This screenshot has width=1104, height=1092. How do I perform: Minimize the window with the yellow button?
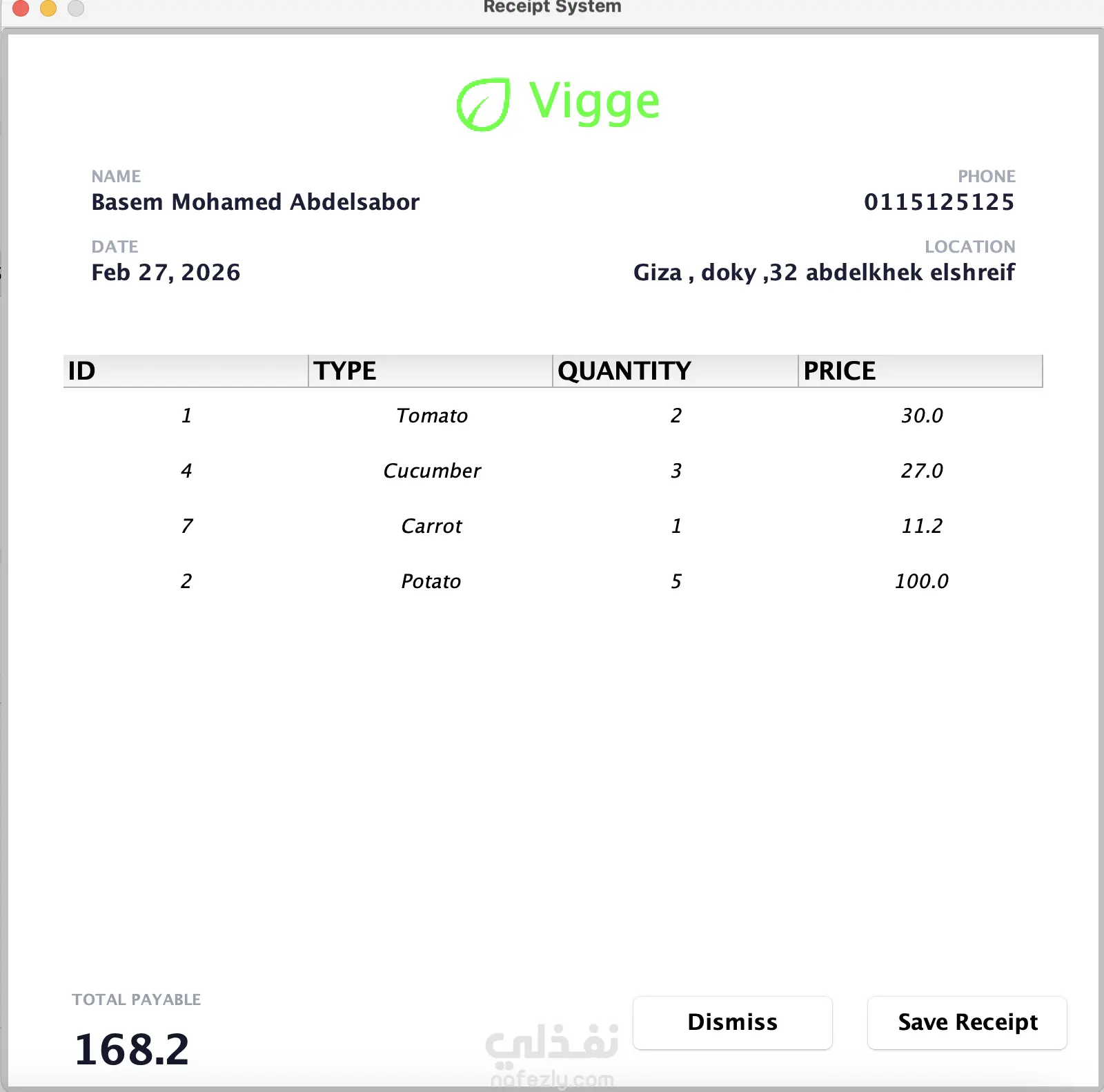click(48, 8)
